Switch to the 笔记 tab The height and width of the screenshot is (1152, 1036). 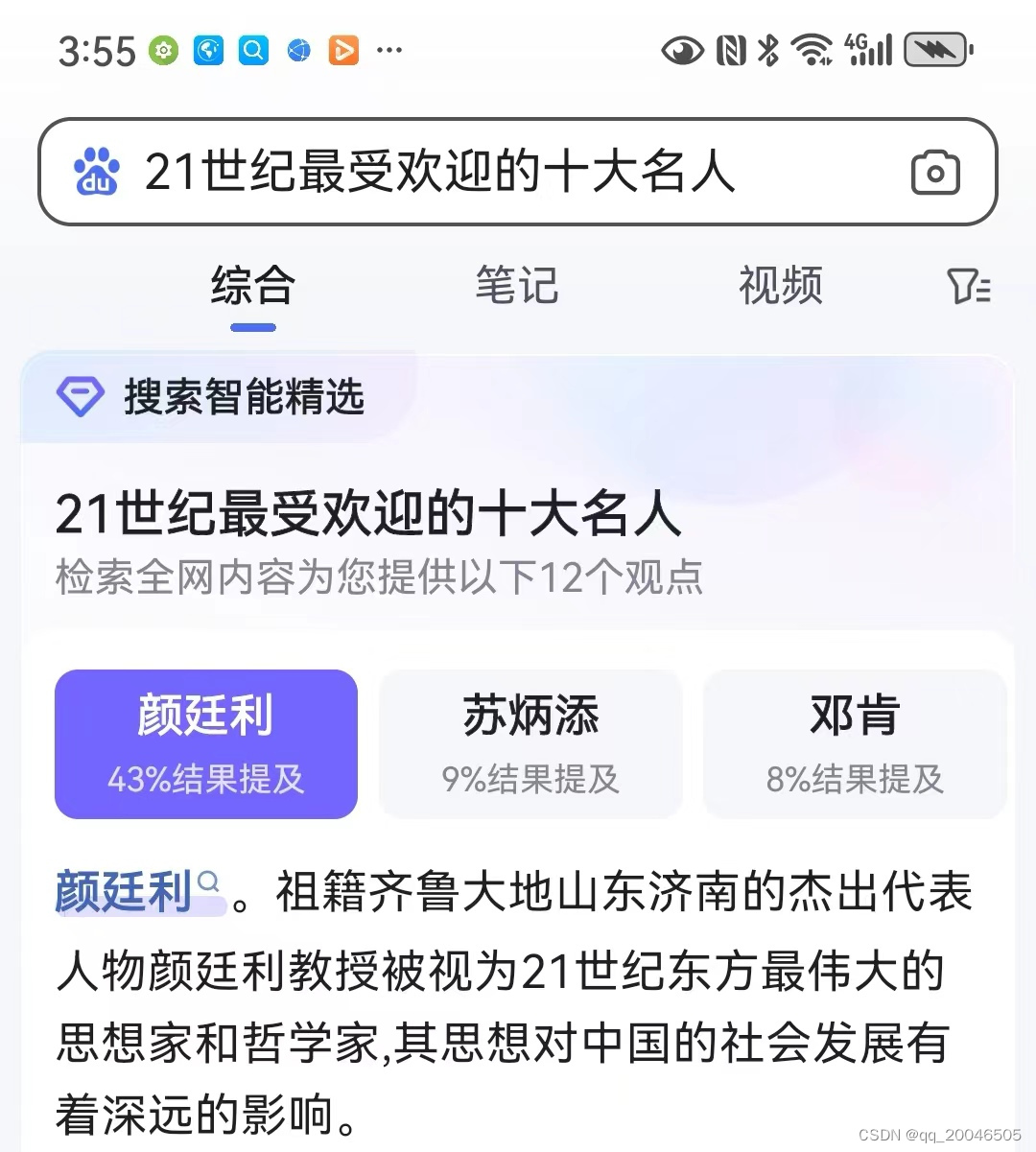(x=517, y=285)
